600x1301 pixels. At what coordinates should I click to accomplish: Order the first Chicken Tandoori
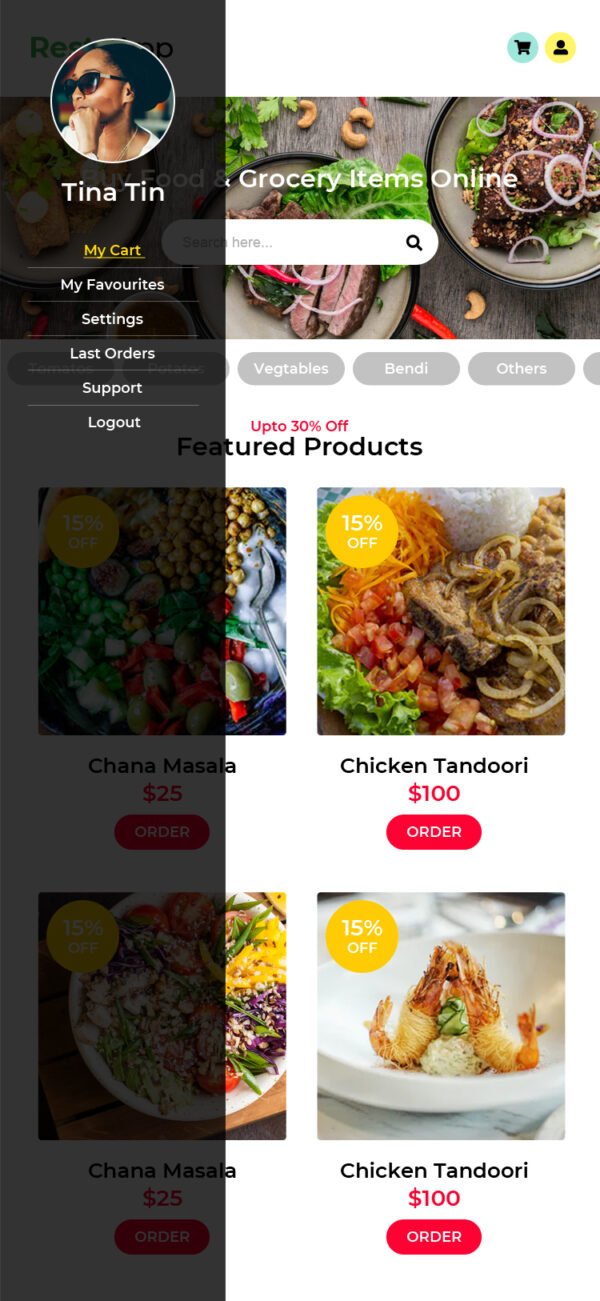434,832
